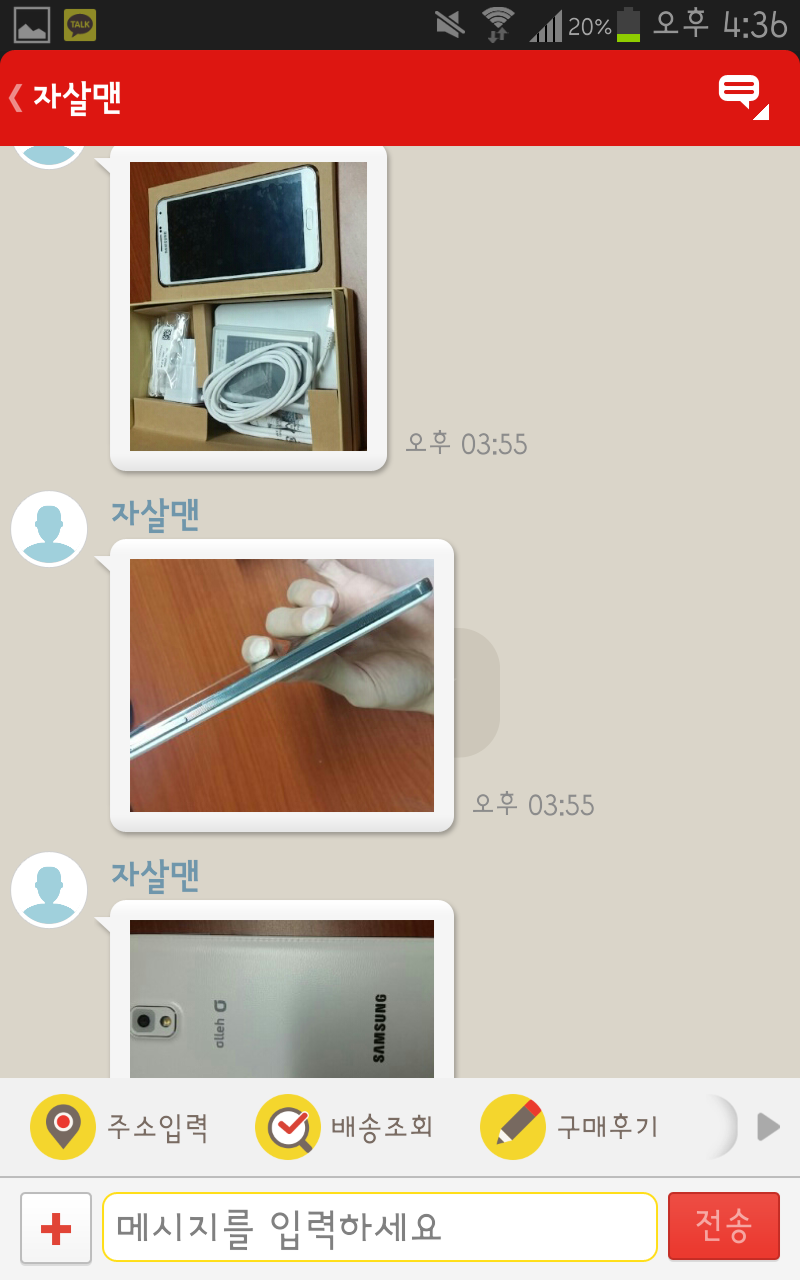The width and height of the screenshot is (800, 1280).
Task: Open the chat menu icon in header
Action: [x=743, y=97]
